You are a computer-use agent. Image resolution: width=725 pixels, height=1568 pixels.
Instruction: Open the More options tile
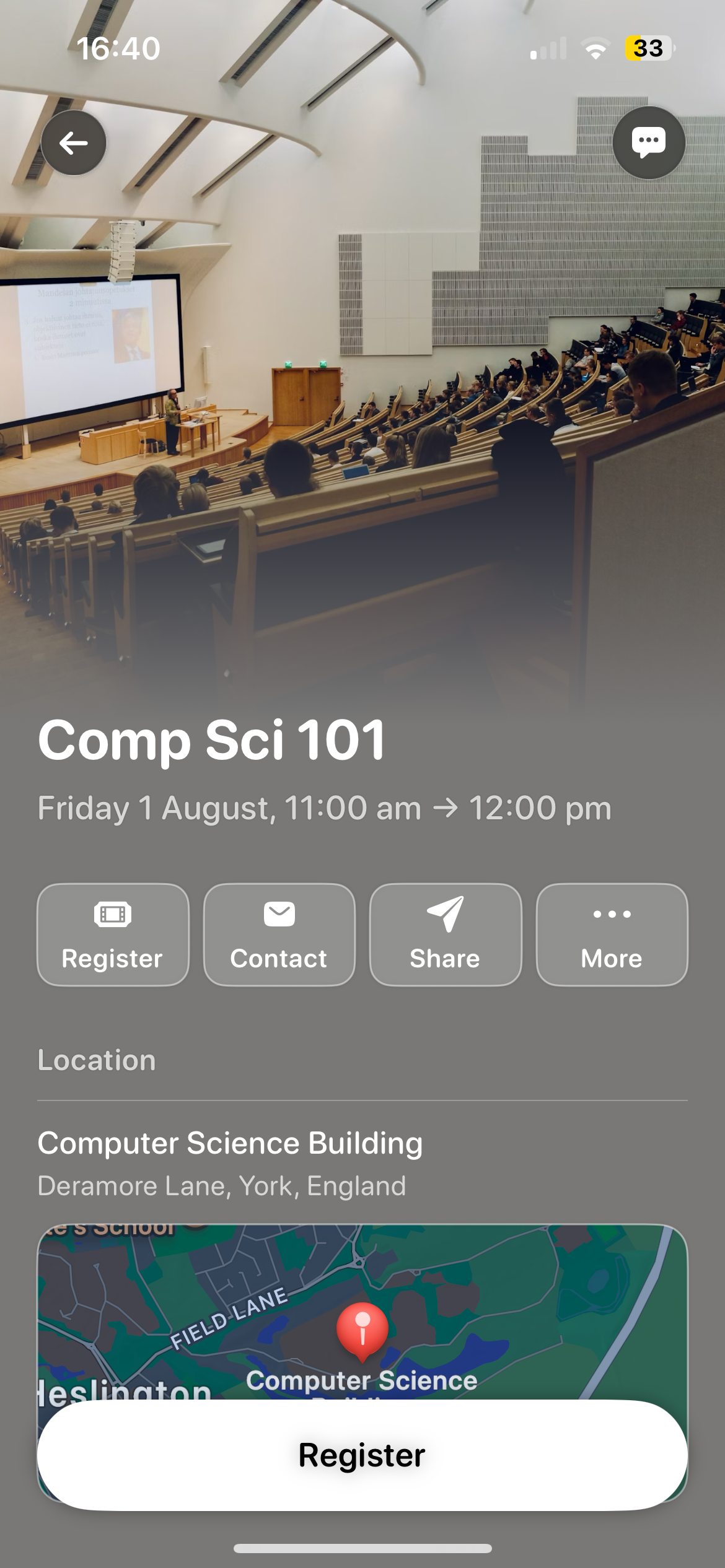(612, 934)
